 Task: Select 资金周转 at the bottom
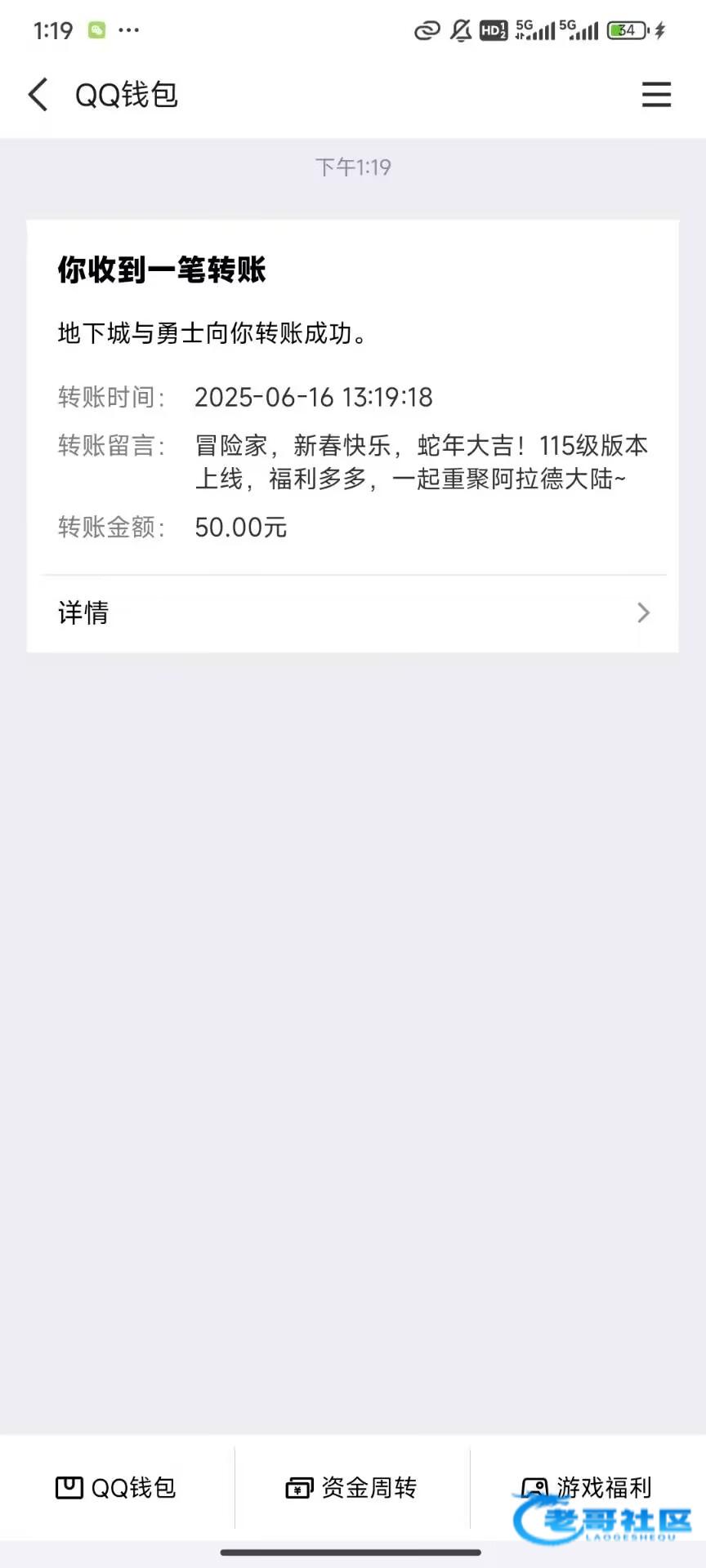tap(352, 1487)
